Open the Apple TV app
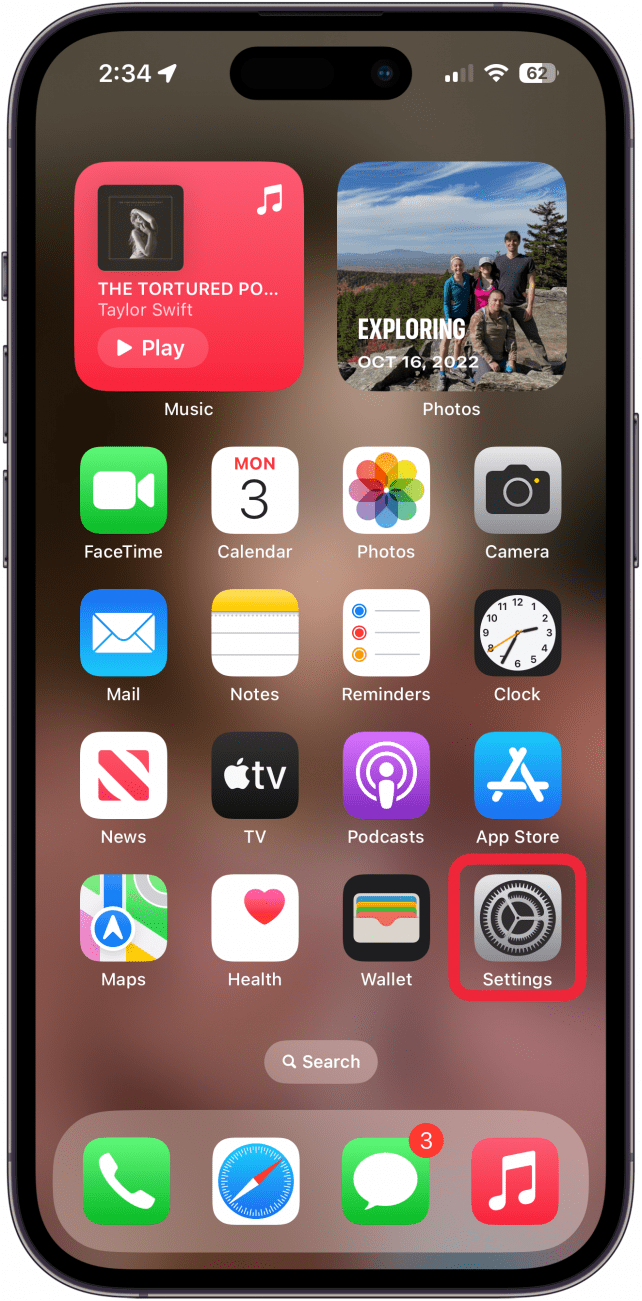The image size is (642, 1301). 255,776
